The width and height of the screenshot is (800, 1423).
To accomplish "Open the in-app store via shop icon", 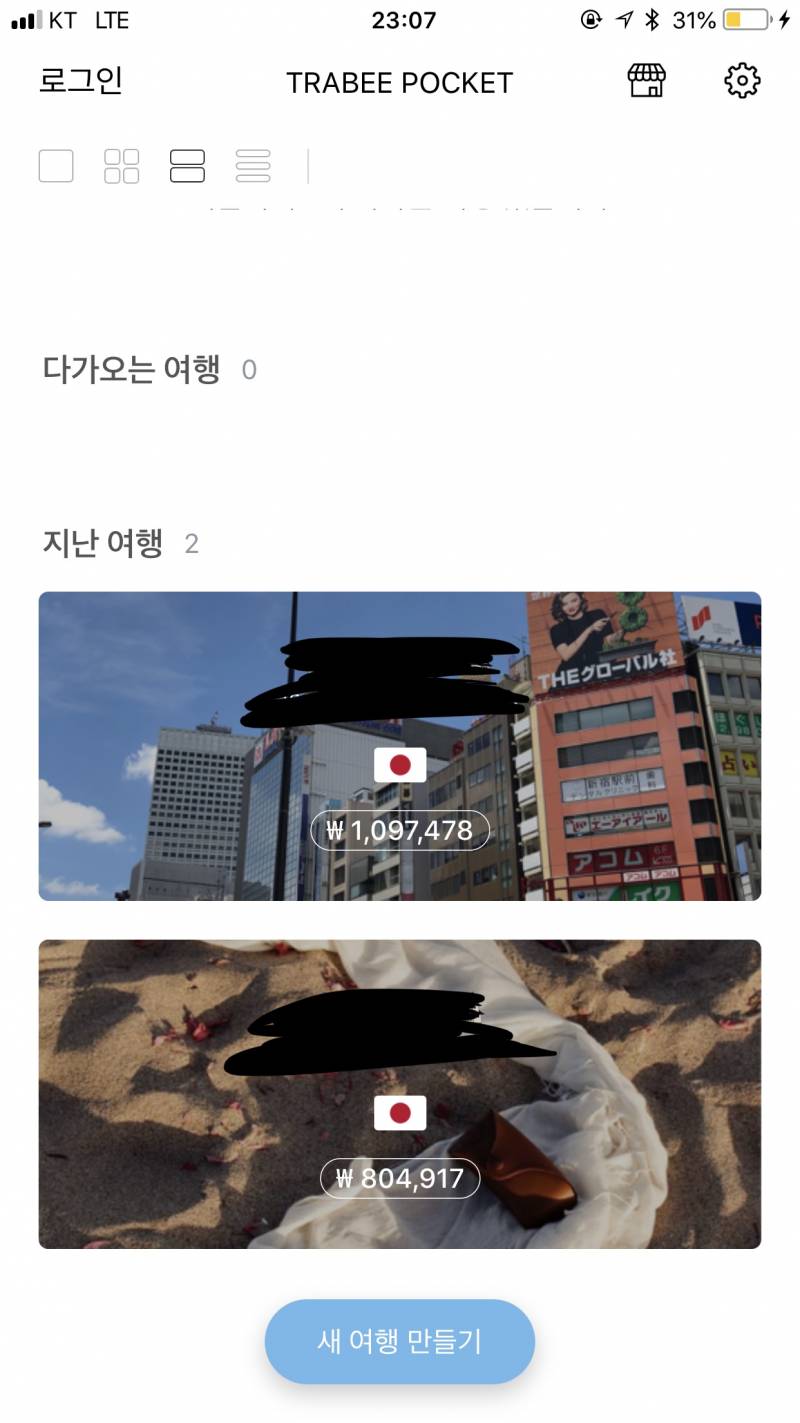I will pos(646,81).
